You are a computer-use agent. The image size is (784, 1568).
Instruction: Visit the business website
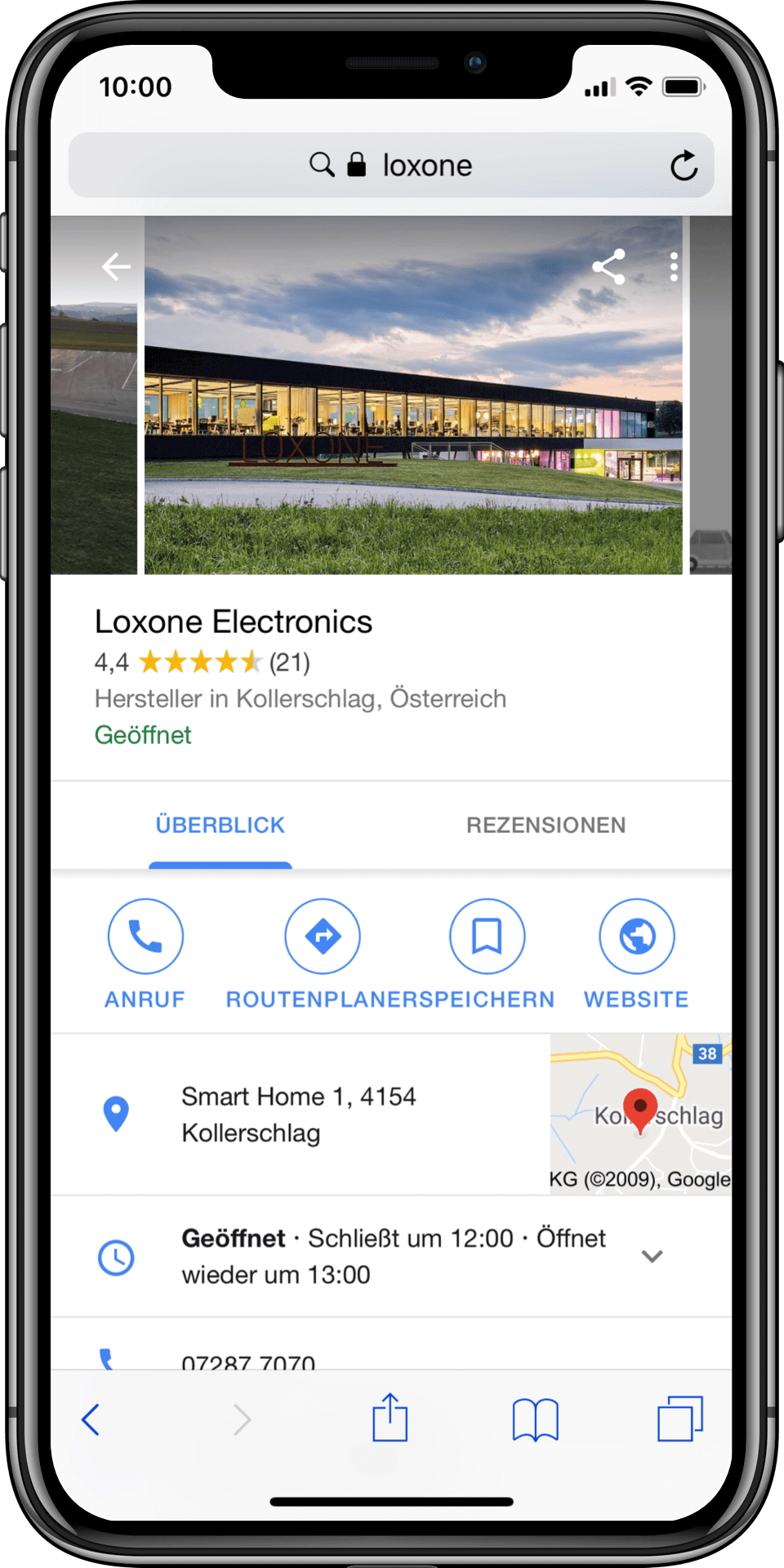coord(636,953)
